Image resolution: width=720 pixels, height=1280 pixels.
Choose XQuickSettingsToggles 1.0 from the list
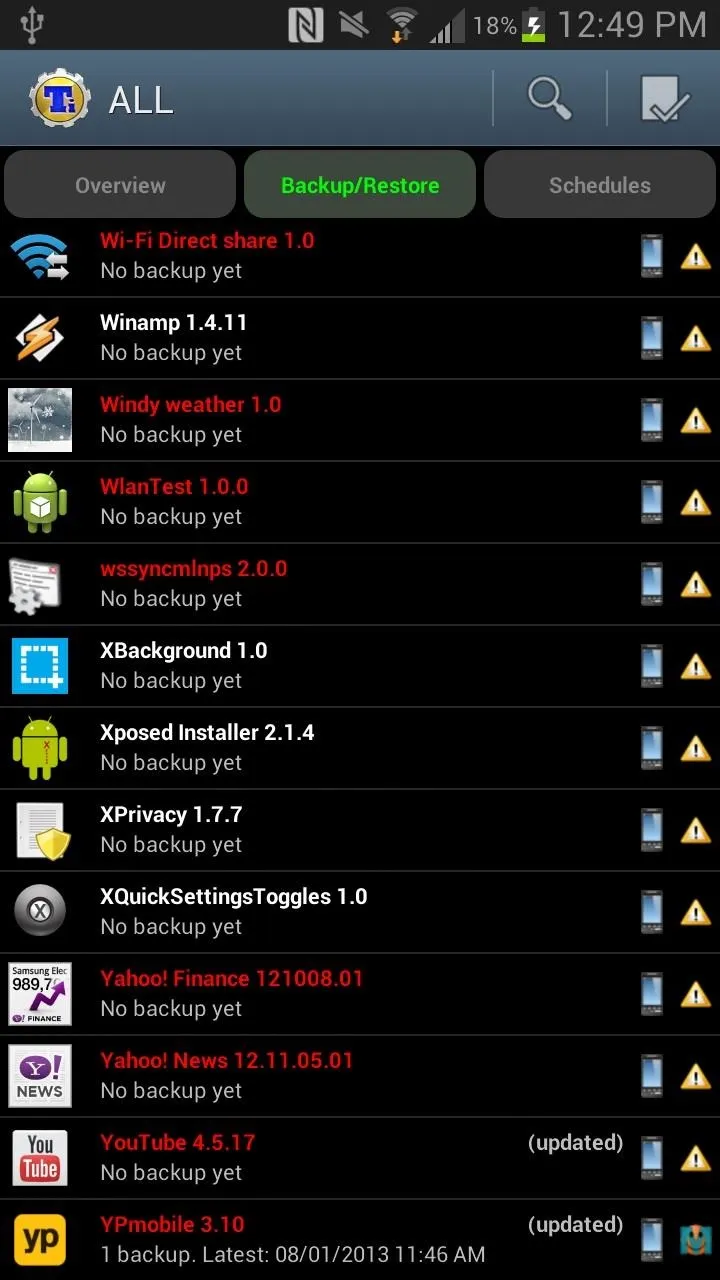360,912
